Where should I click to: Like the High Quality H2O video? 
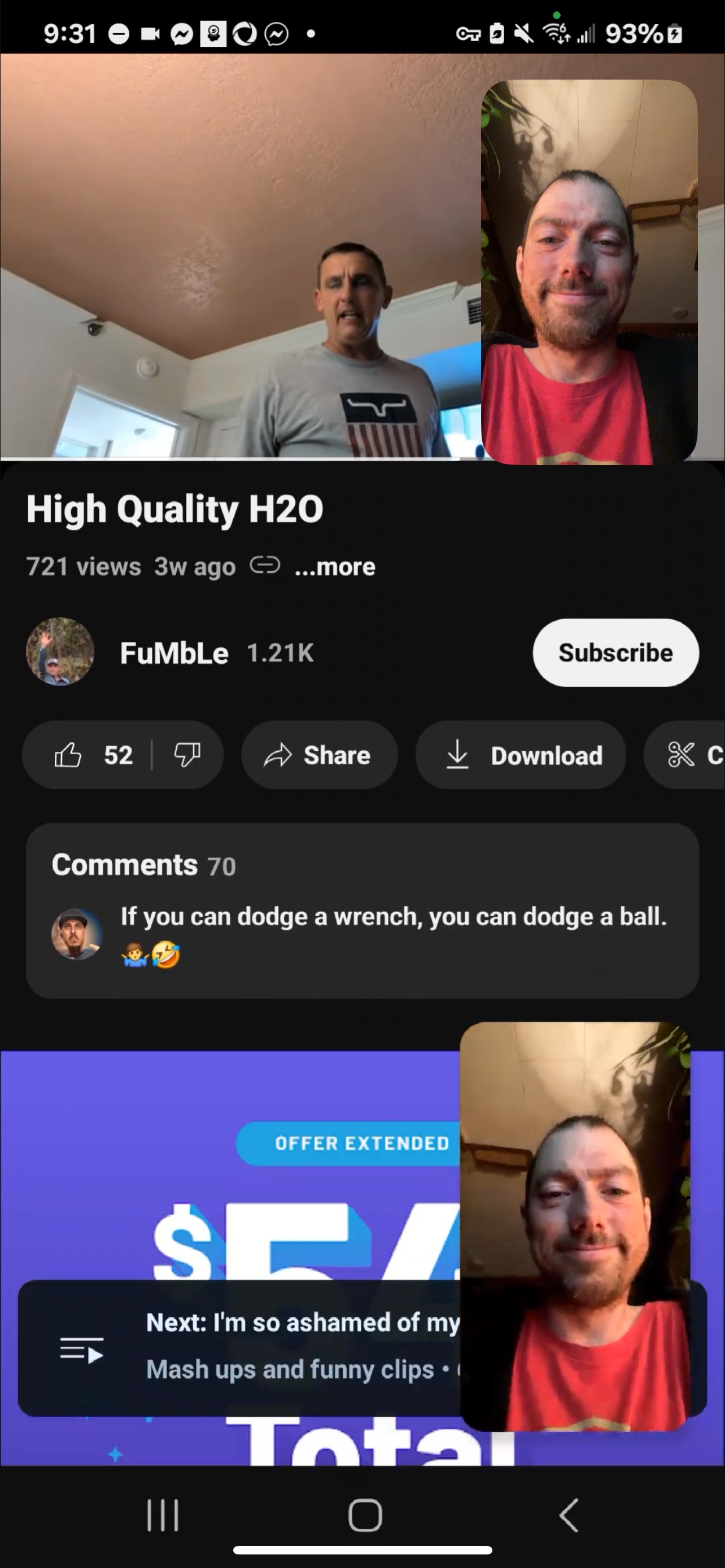(91, 755)
